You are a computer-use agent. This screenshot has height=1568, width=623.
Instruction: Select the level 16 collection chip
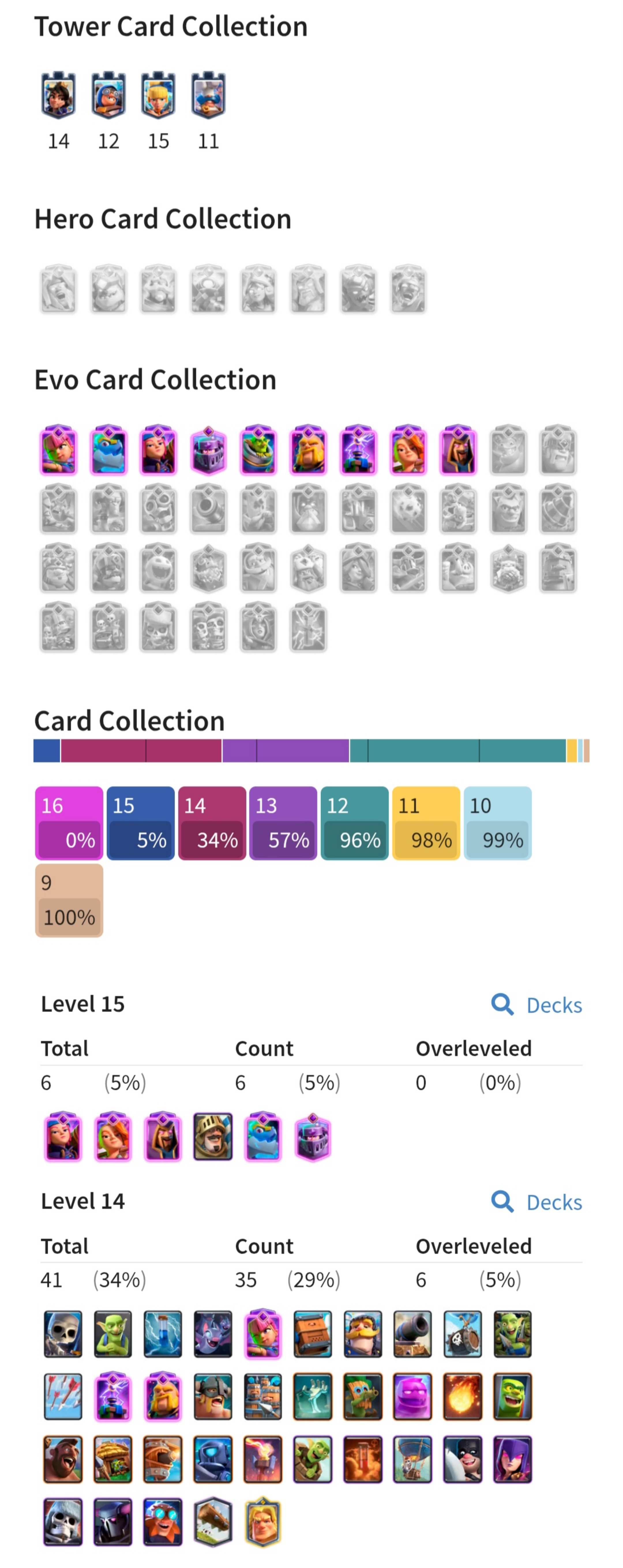69,823
